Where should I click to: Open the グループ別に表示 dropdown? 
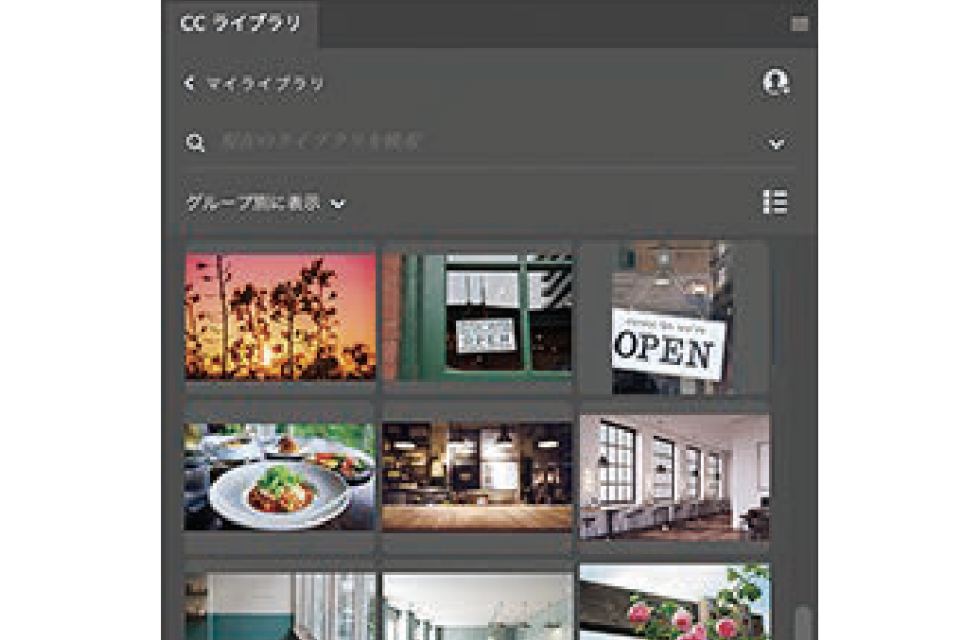tap(265, 203)
